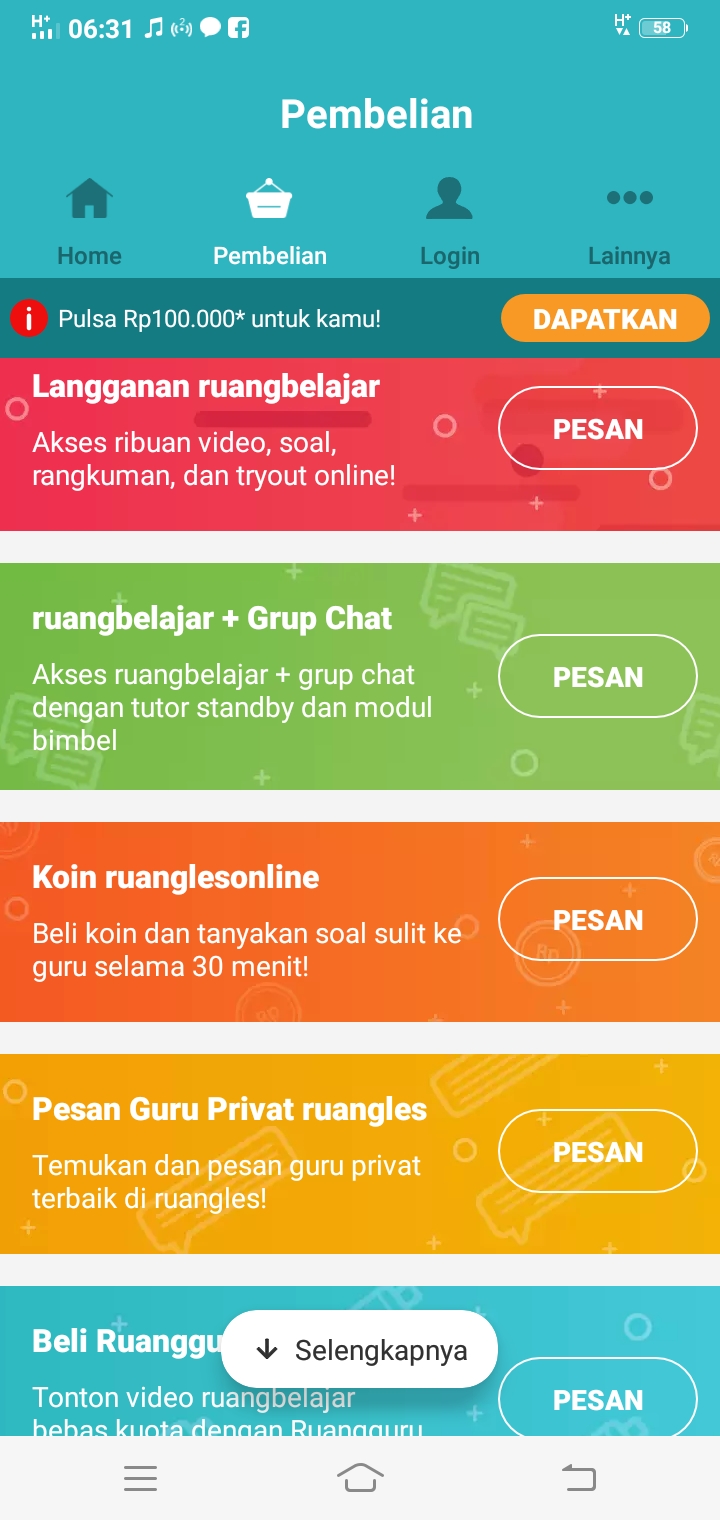The width and height of the screenshot is (720, 1520).
Task: Open Login via the person icon
Action: (449, 197)
